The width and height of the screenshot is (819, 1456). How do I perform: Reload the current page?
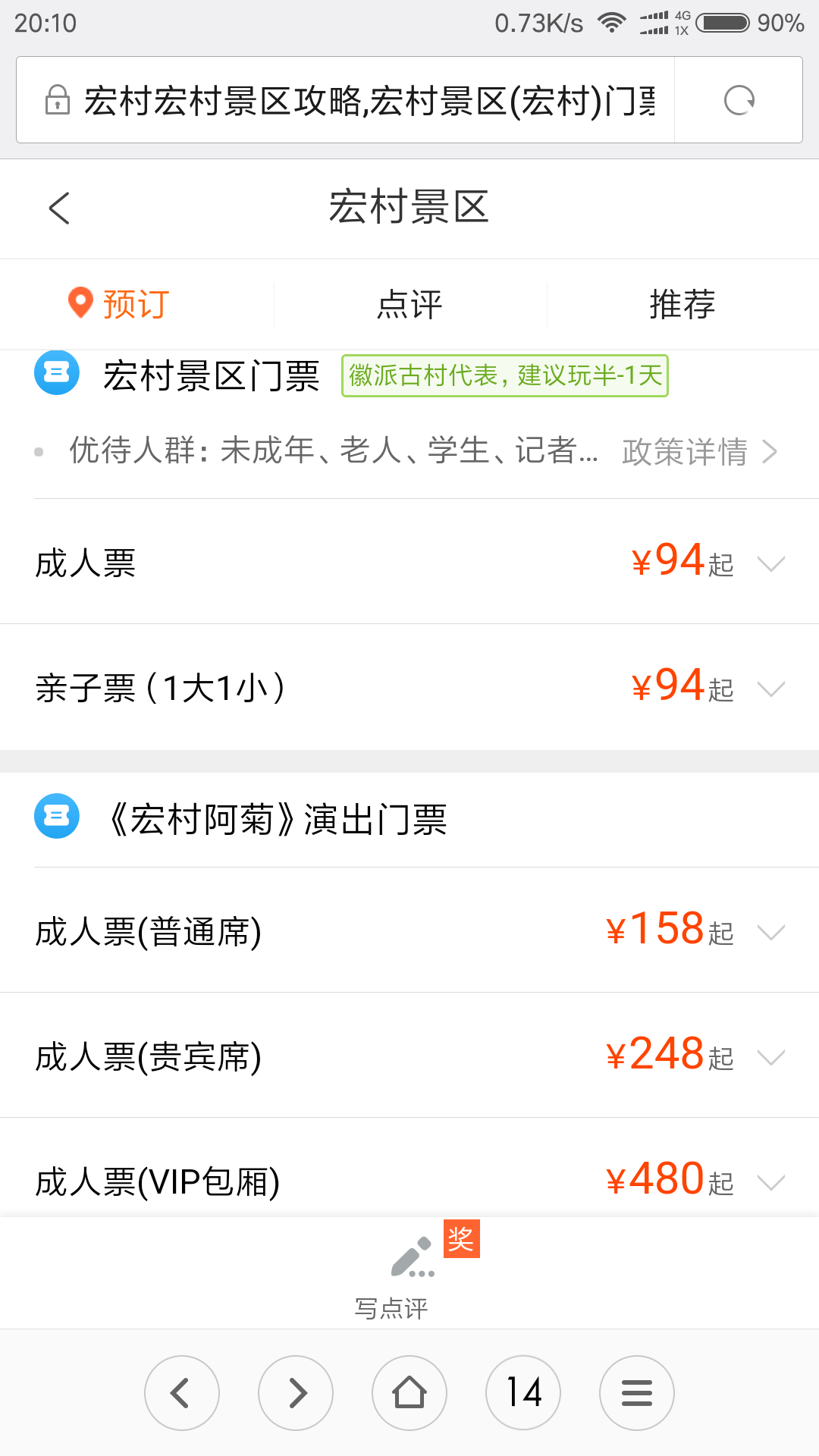[x=739, y=100]
